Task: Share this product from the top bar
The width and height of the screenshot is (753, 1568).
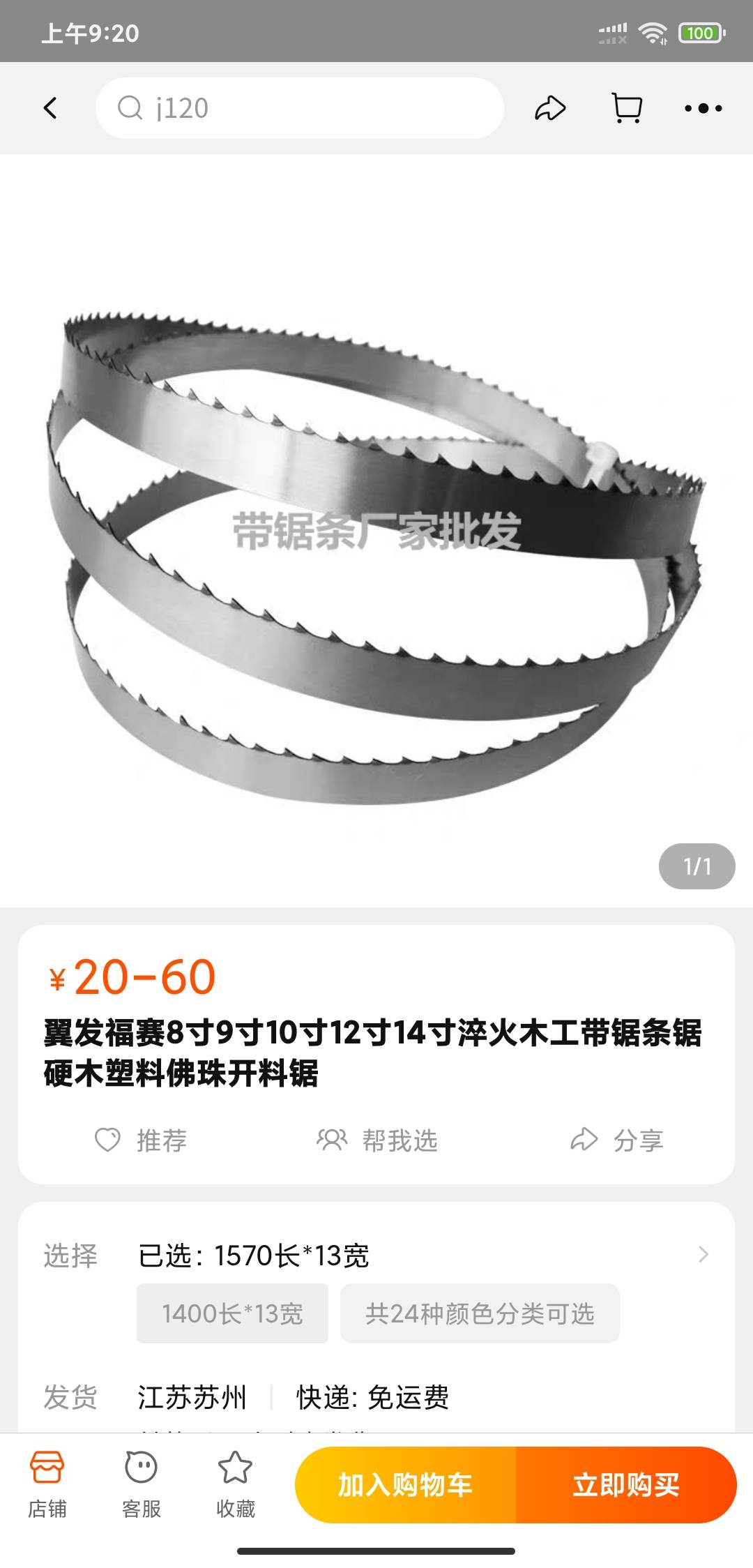Action: click(550, 108)
